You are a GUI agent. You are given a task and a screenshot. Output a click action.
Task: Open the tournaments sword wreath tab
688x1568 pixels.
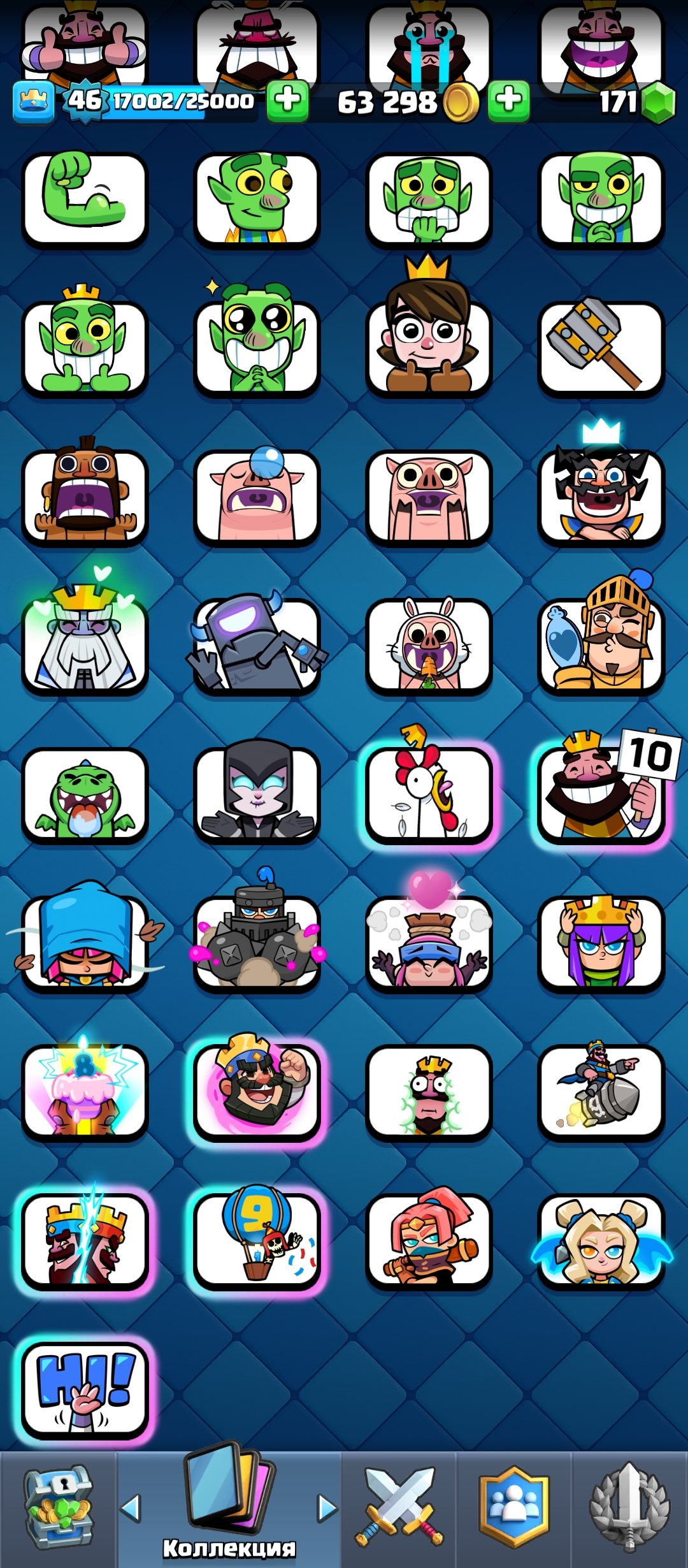pos(629,1508)
